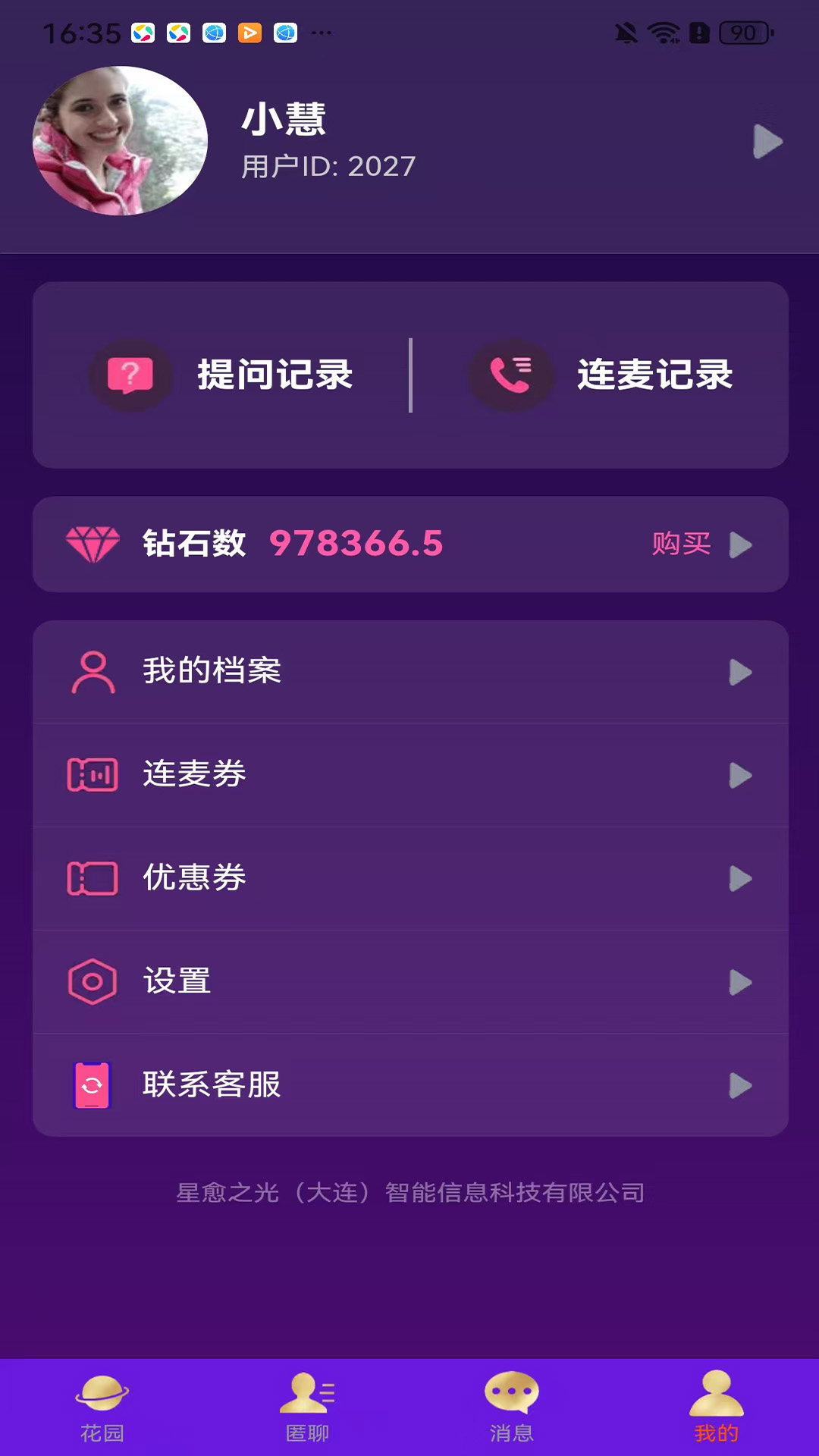Click the pink phone icon beside 连麦记录
Screen dimensions: 819x1456
click(510, 375)
